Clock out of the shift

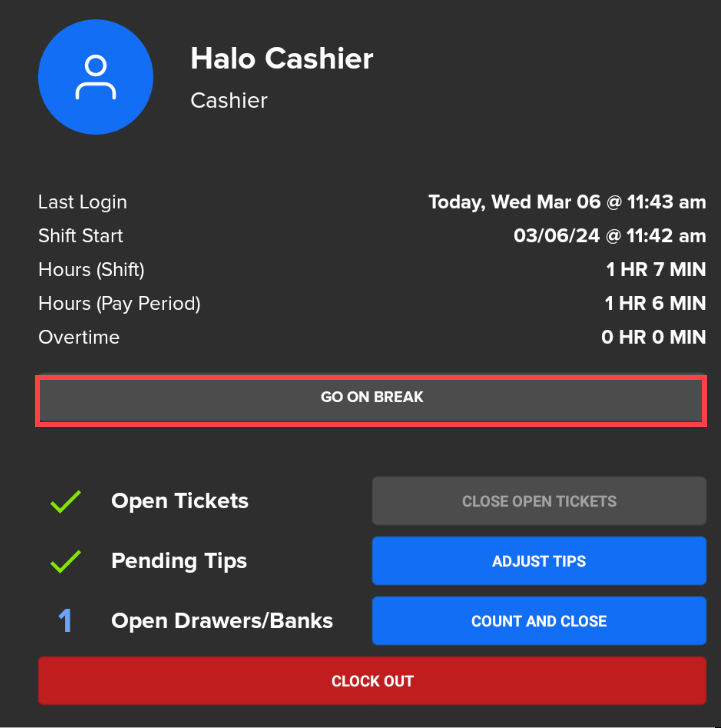[372, 681]
